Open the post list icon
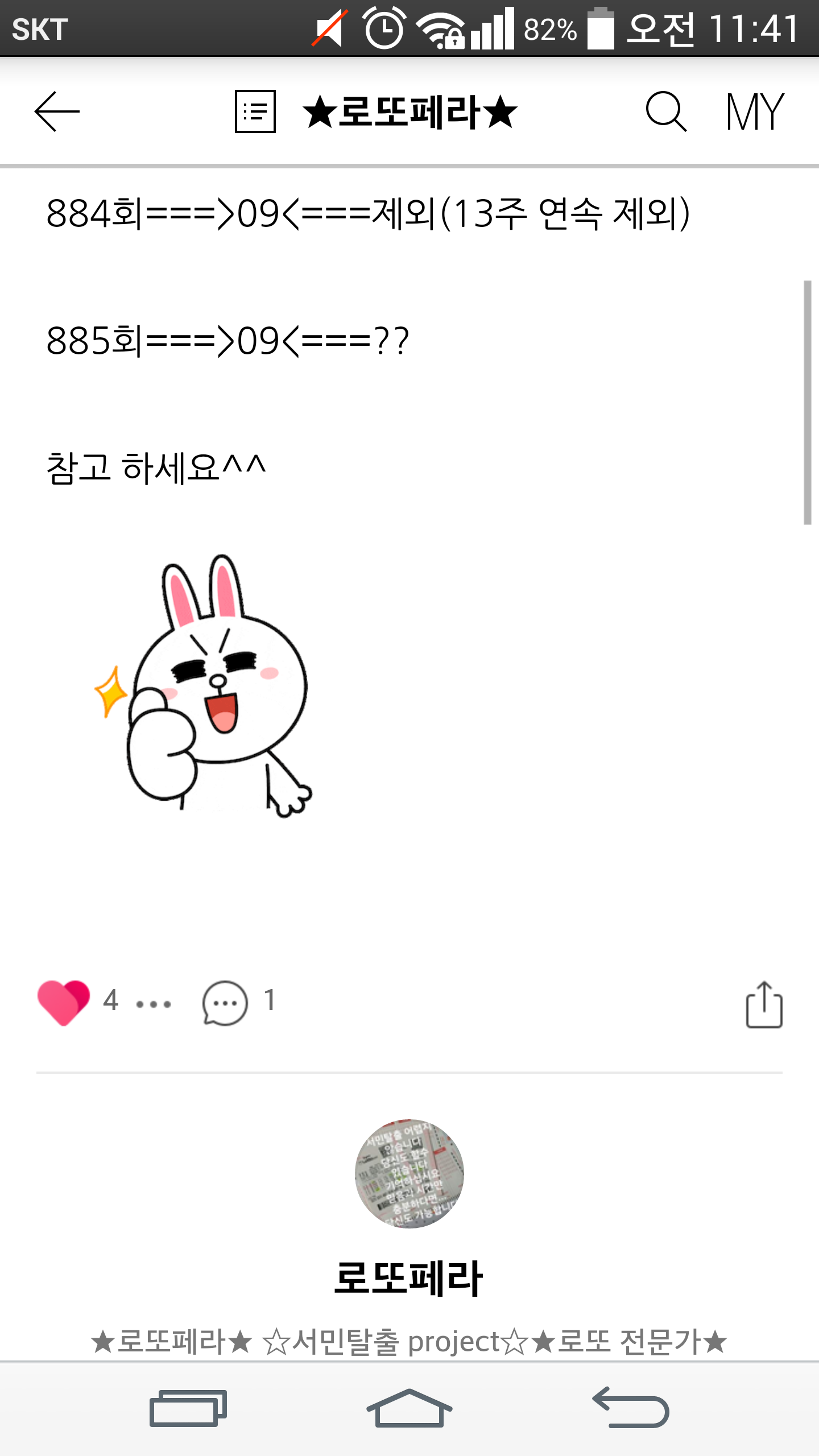Viewport: 819px width, 1456px height. (255, 111)
